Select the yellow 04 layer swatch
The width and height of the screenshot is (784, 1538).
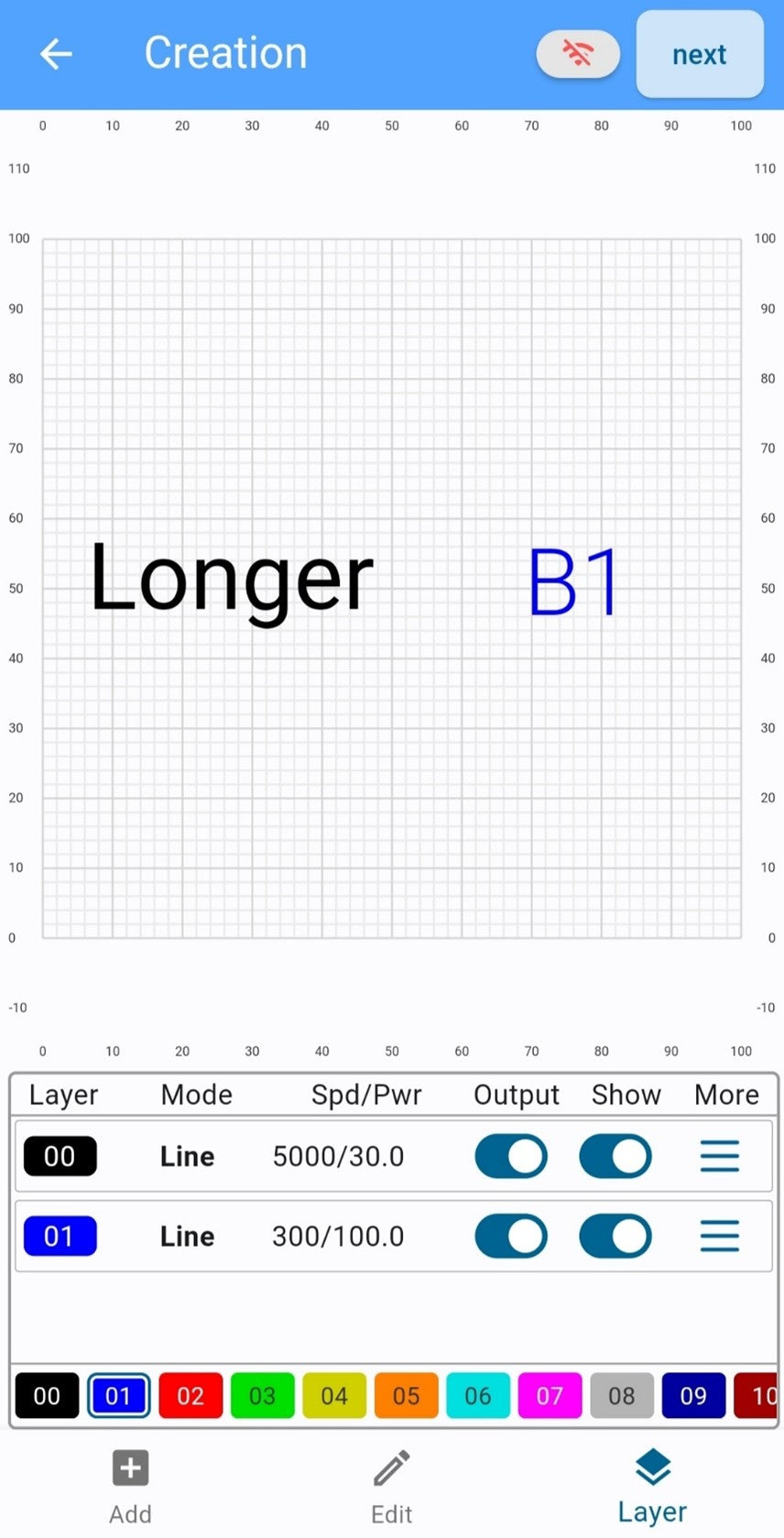[334, 1395]
